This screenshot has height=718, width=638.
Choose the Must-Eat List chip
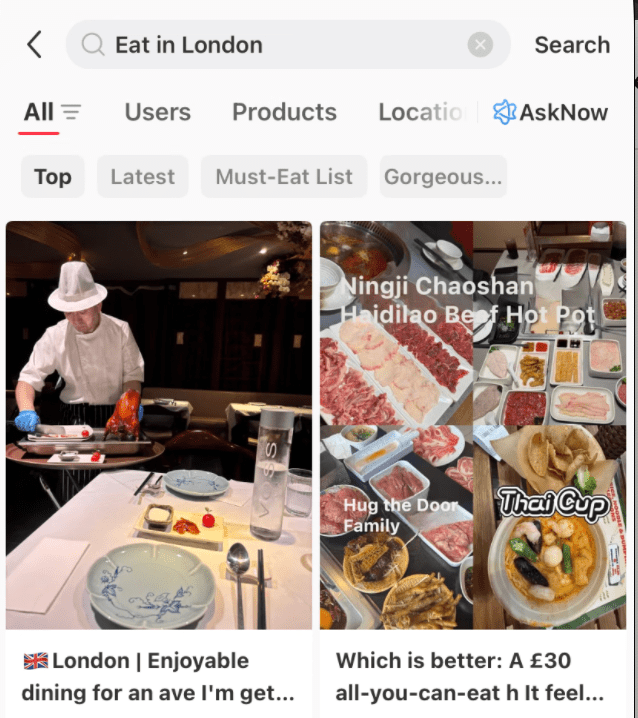pyautogui.click(x=284, y=177)
